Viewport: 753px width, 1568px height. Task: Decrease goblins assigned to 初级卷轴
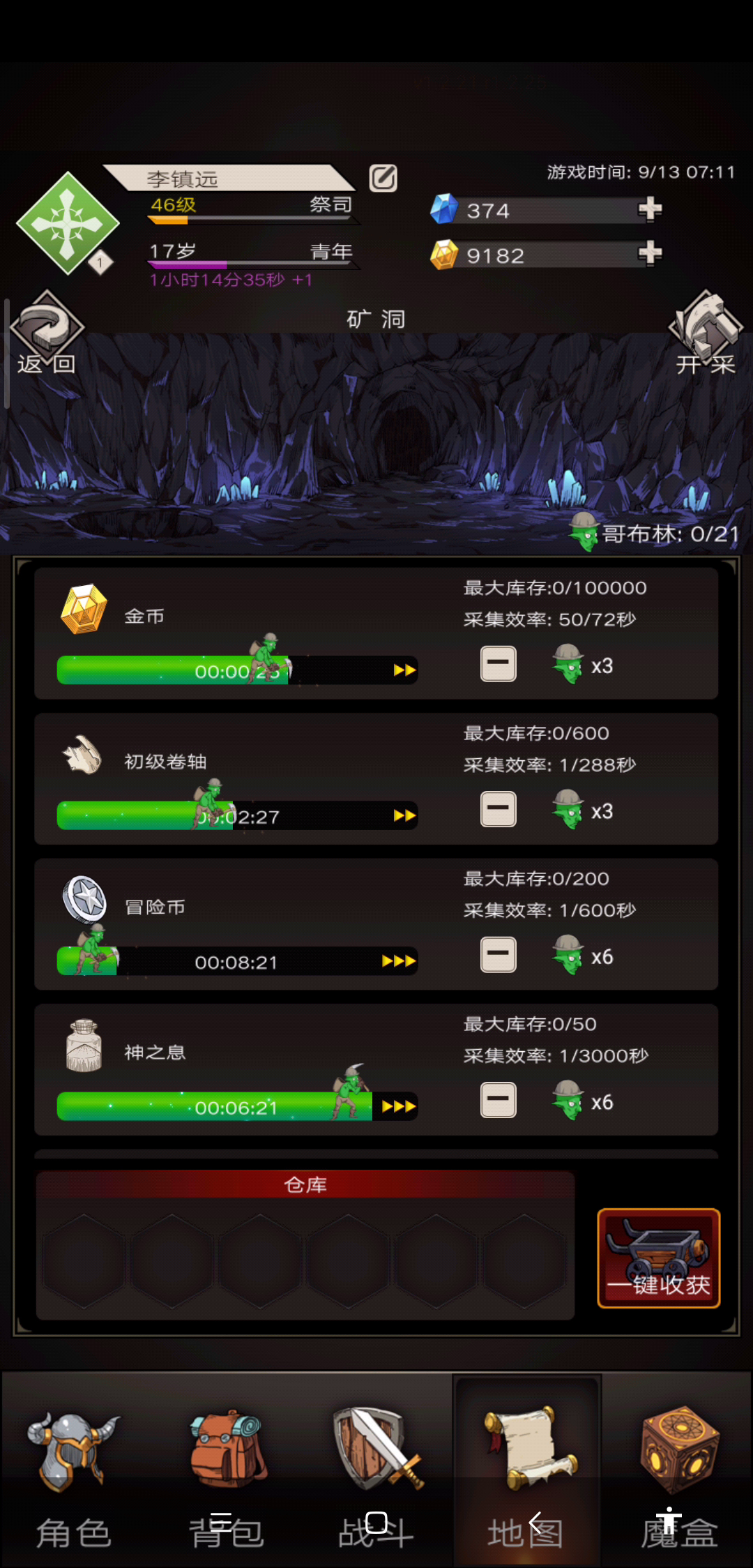[x=498, y=809]
